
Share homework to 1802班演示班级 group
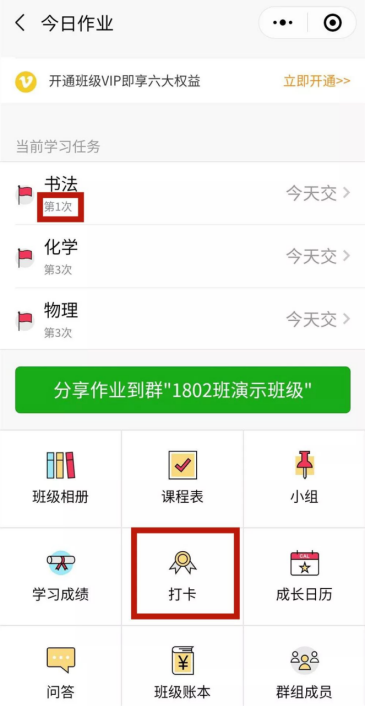(x=183, y=390)
